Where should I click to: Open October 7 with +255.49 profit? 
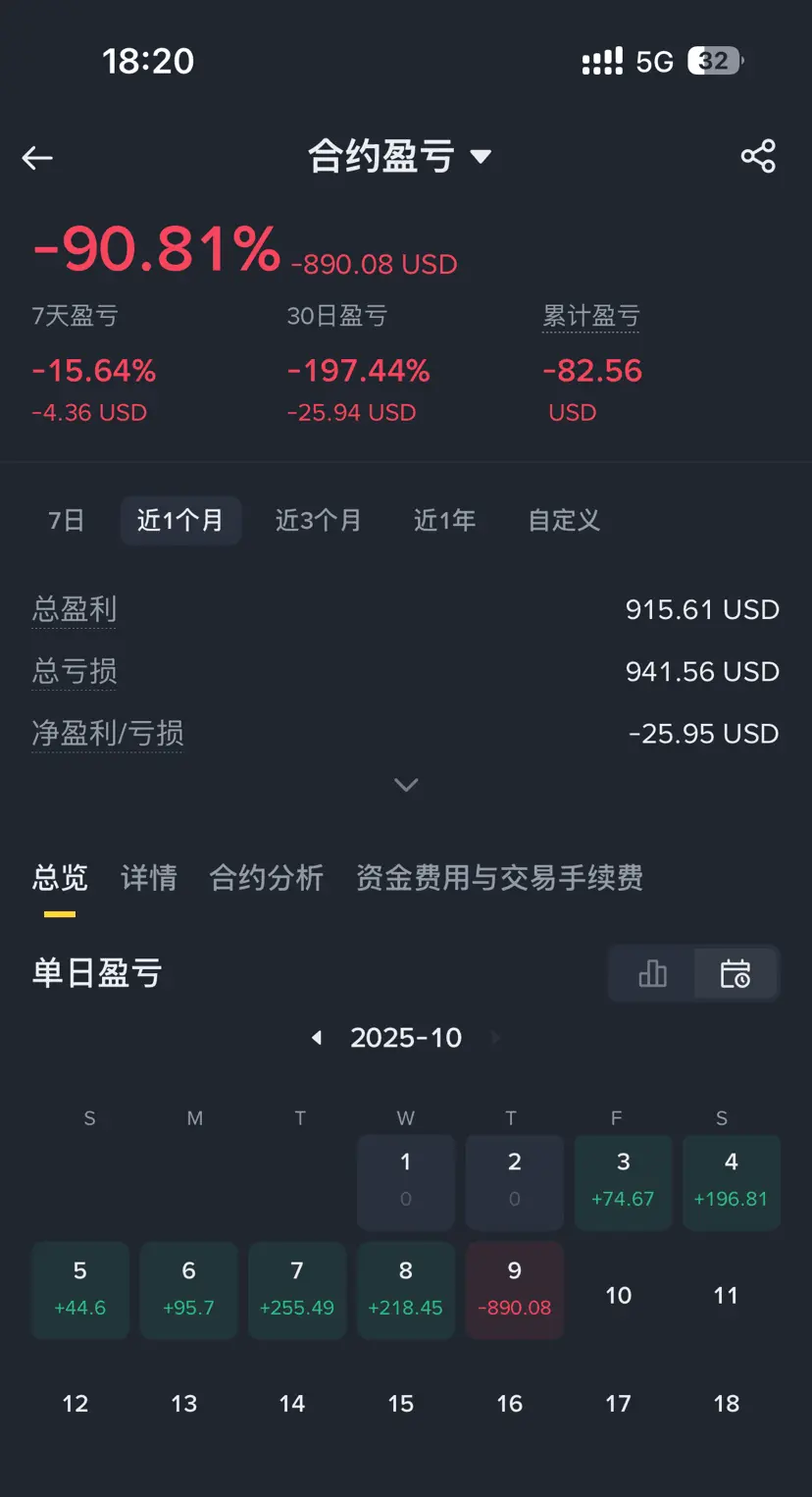(x=297, y=1290)
